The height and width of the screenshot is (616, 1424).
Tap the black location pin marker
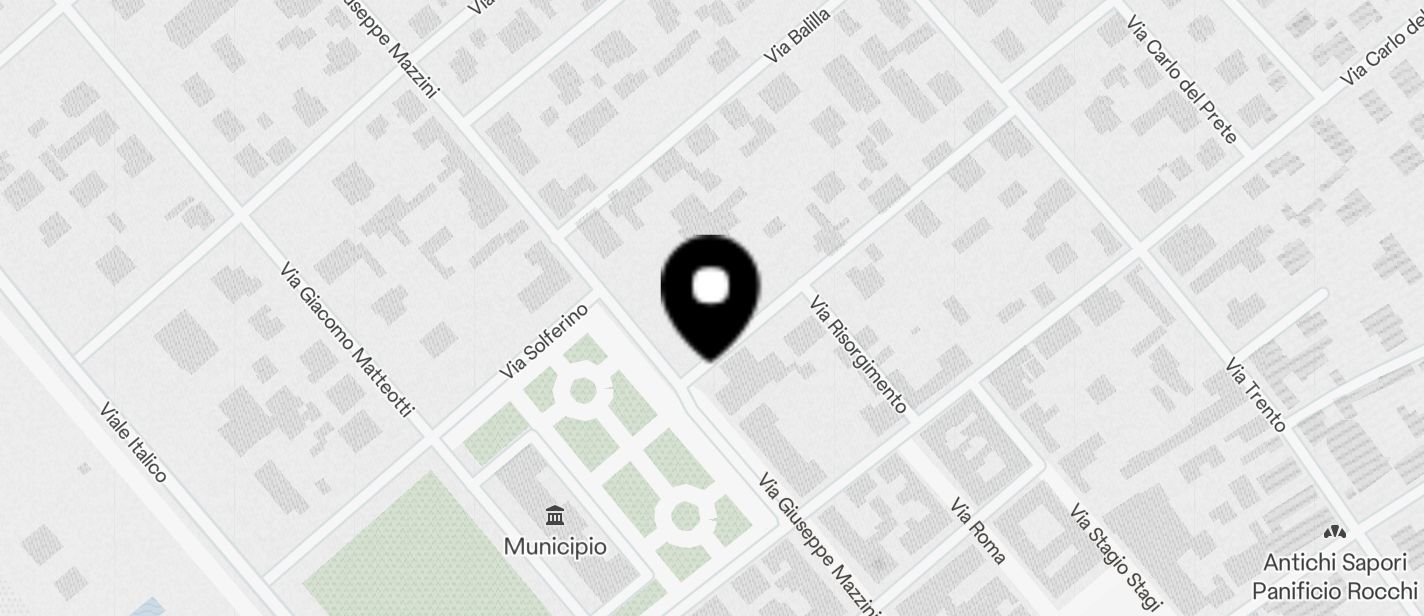click(x=710, y=291)
